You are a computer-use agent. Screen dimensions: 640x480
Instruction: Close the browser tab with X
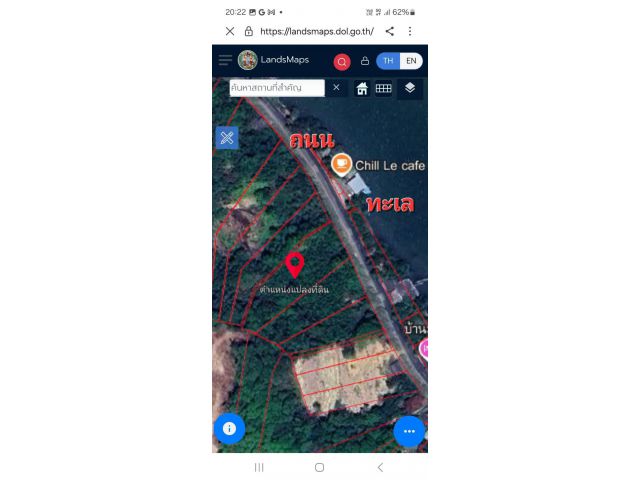230,31
